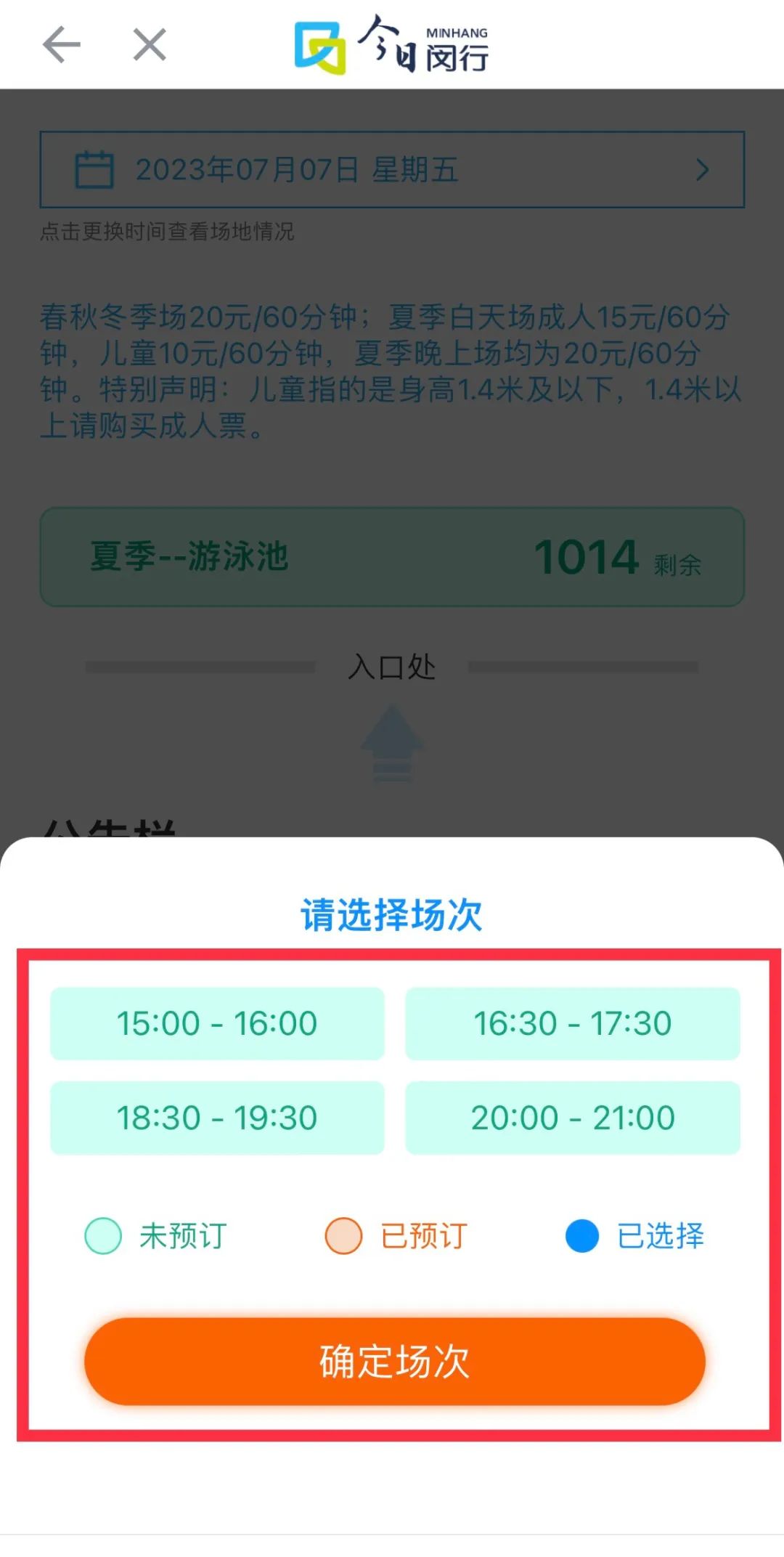
Task: Select the 20:00 - 21:00 session slot
Action: point(573,1118)
